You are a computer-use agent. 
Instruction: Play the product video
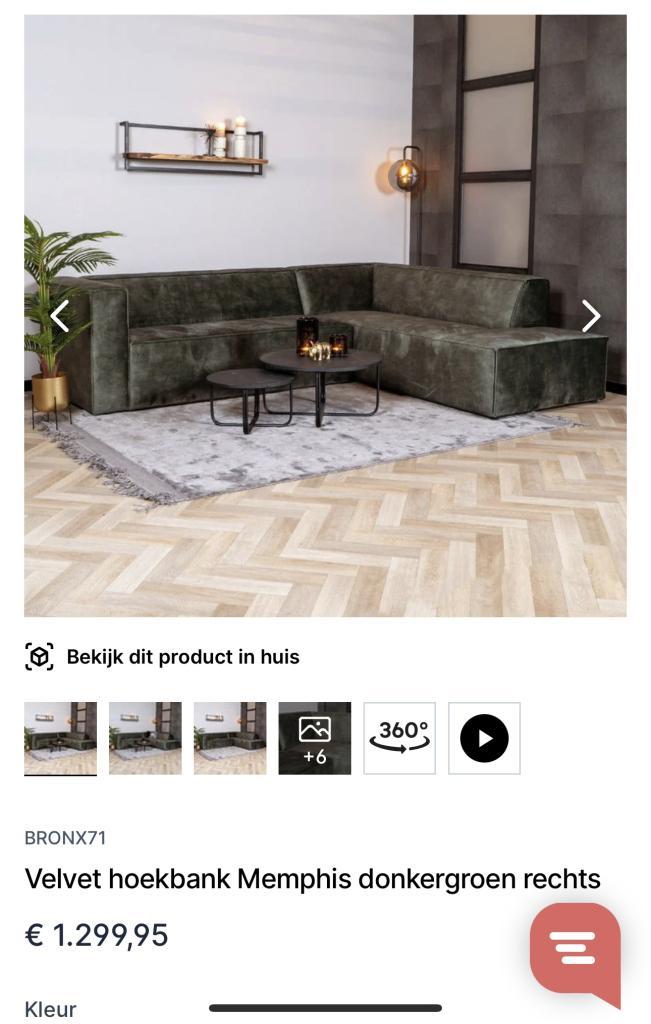[484, 738]
